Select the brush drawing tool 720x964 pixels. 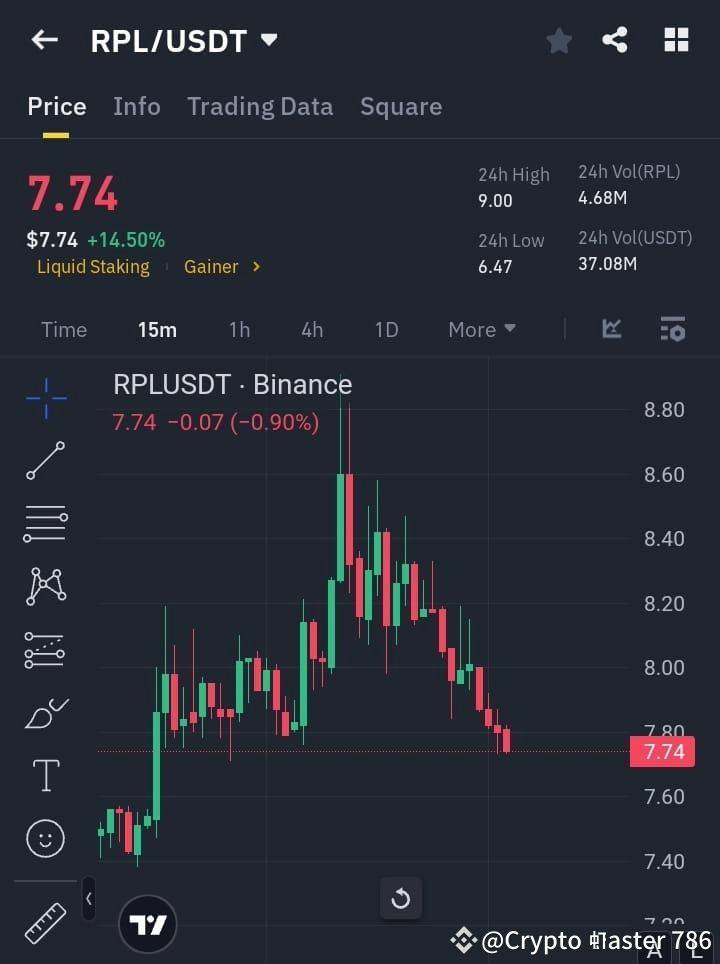44,712
